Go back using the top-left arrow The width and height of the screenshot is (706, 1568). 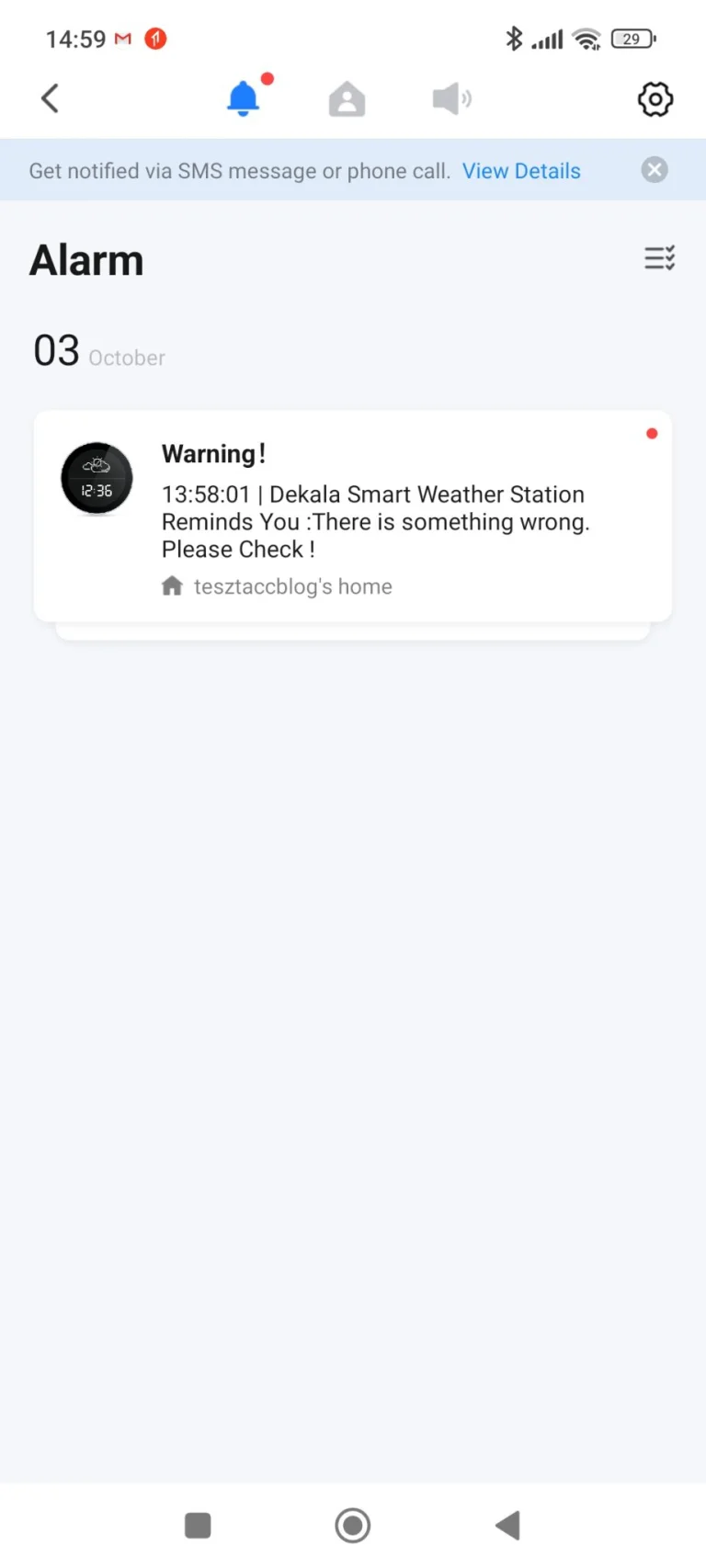[x=51, y=98]
